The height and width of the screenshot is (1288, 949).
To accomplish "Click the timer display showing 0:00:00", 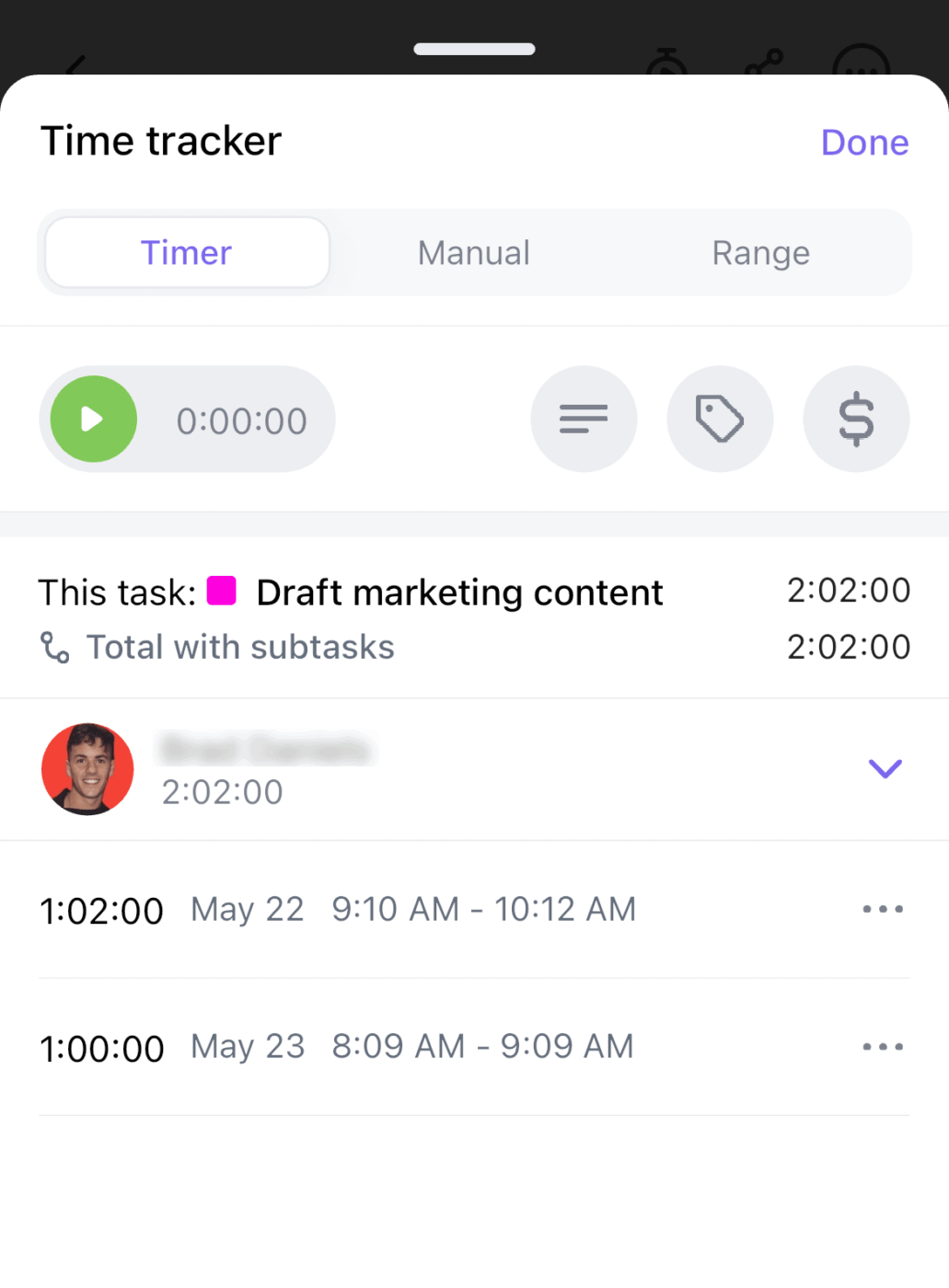I will (240, 419).
